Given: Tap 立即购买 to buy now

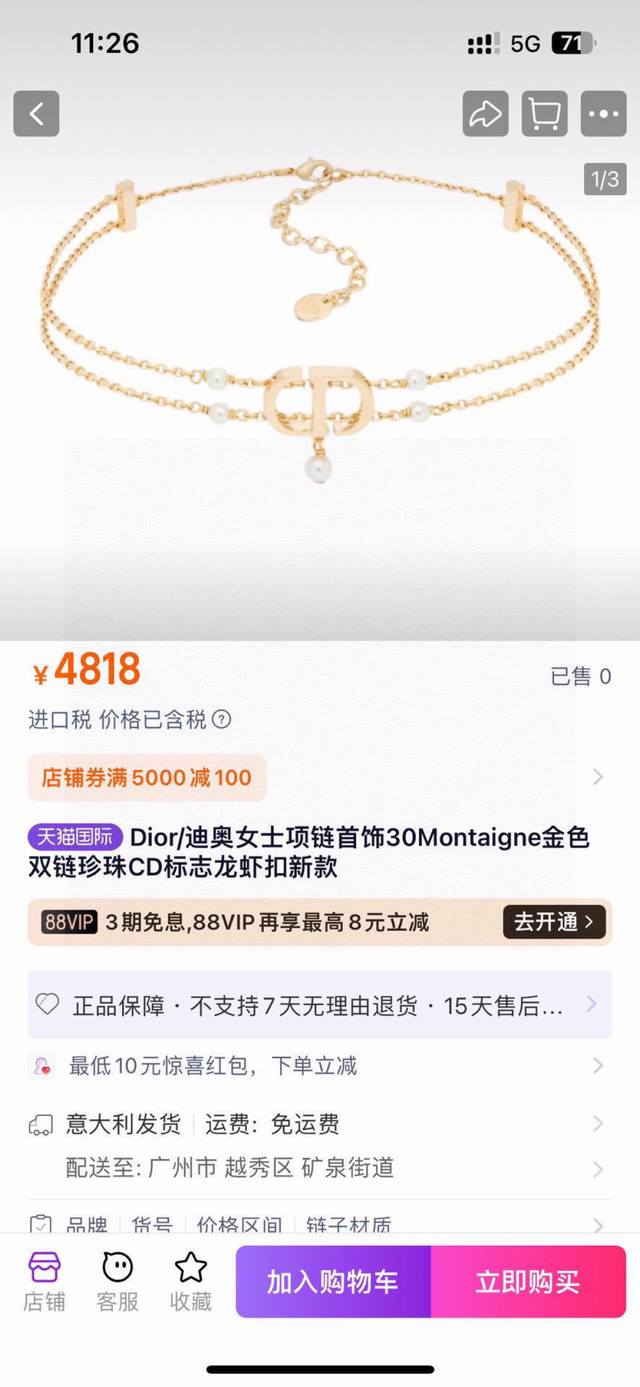Looking at the screenshot, I should click(x=528, y=1281).
